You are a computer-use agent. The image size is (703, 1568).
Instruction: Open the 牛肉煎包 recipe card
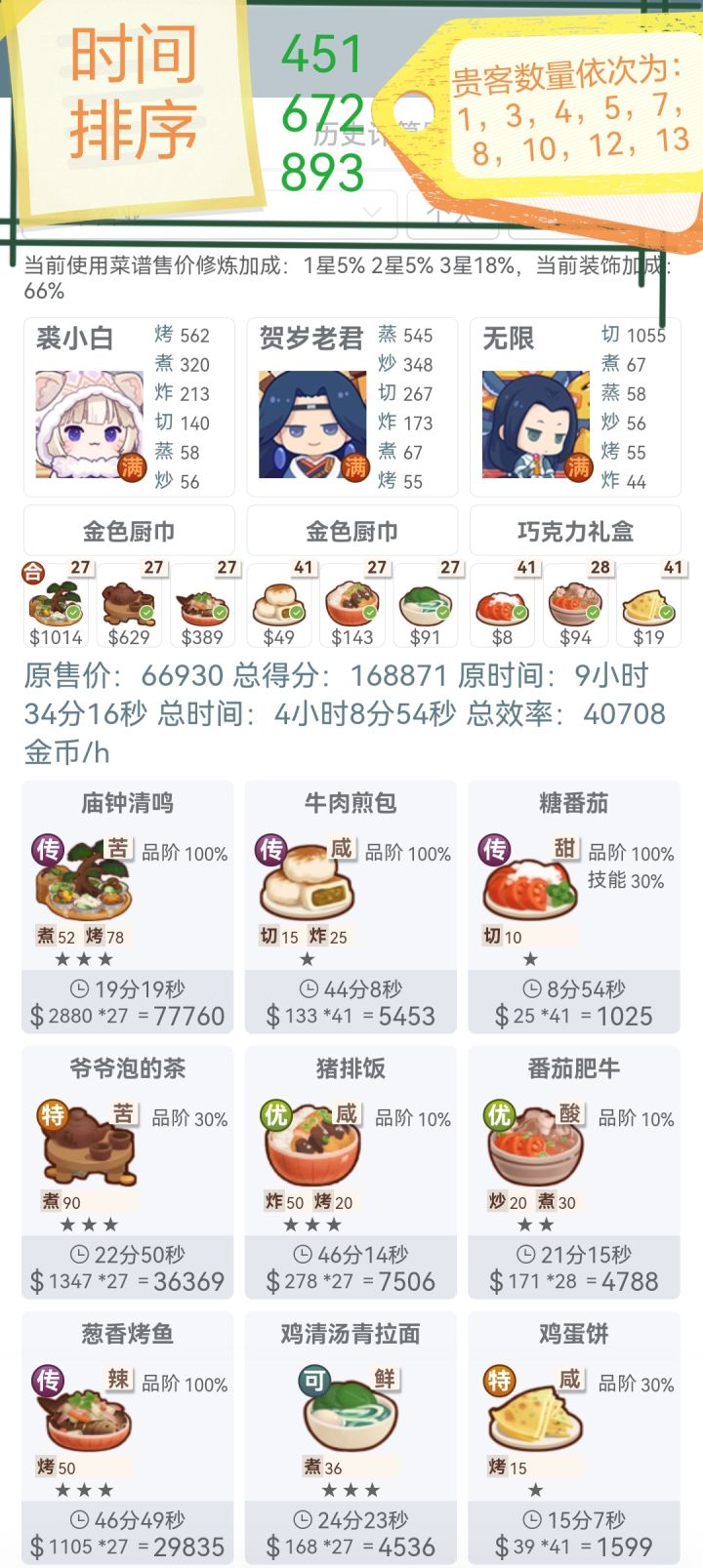(351, 906)
